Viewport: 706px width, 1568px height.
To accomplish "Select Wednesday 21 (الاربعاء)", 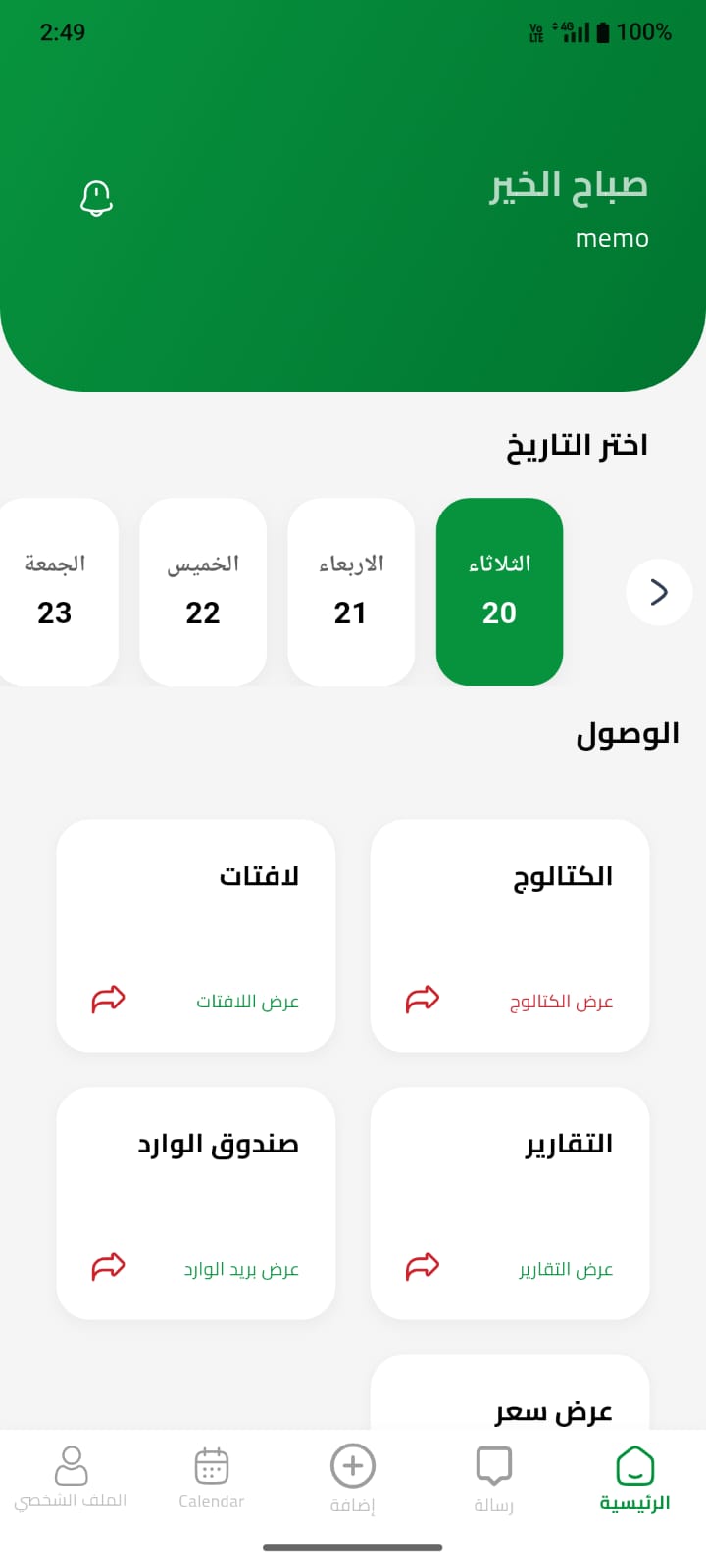I will coord(351,591).
